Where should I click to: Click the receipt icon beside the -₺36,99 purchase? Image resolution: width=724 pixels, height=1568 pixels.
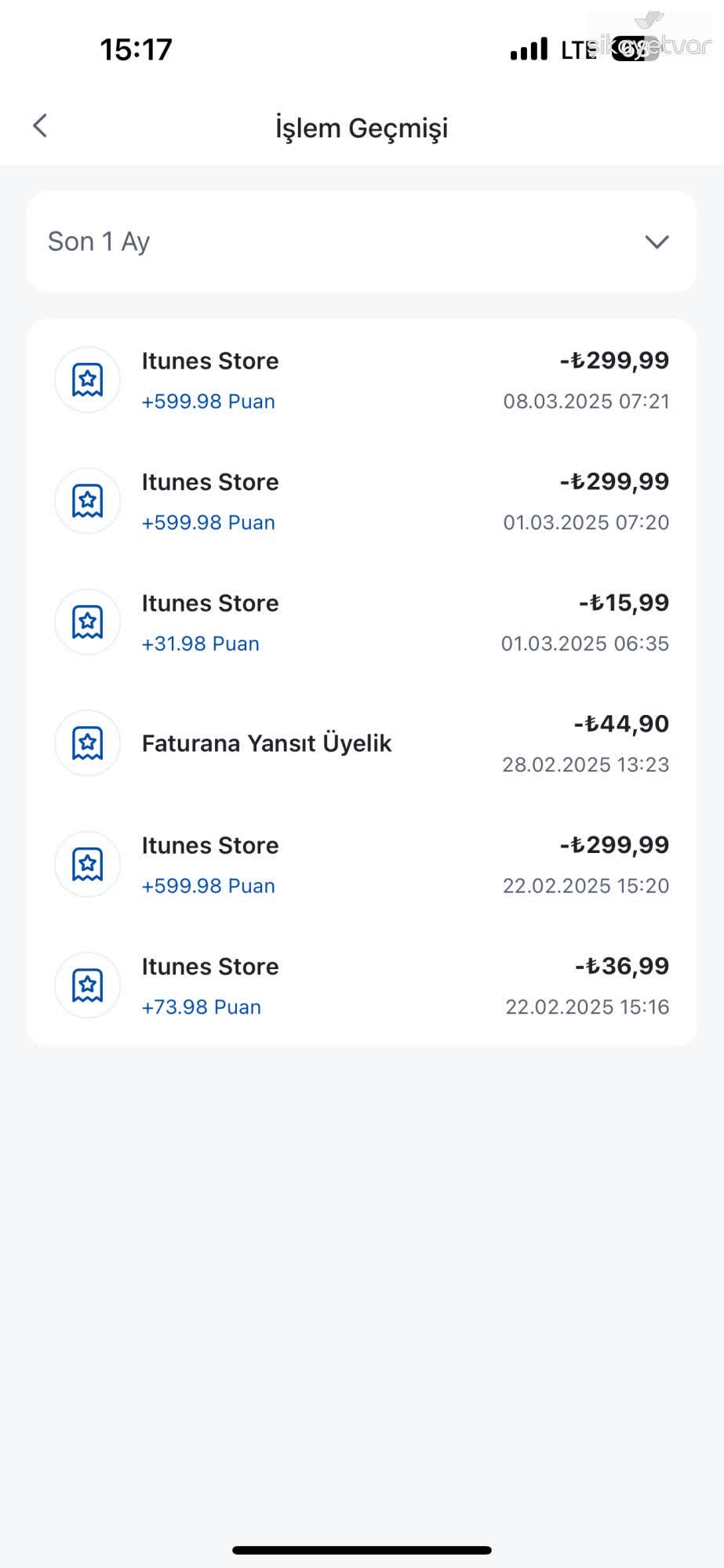click(x=86, y=985)
